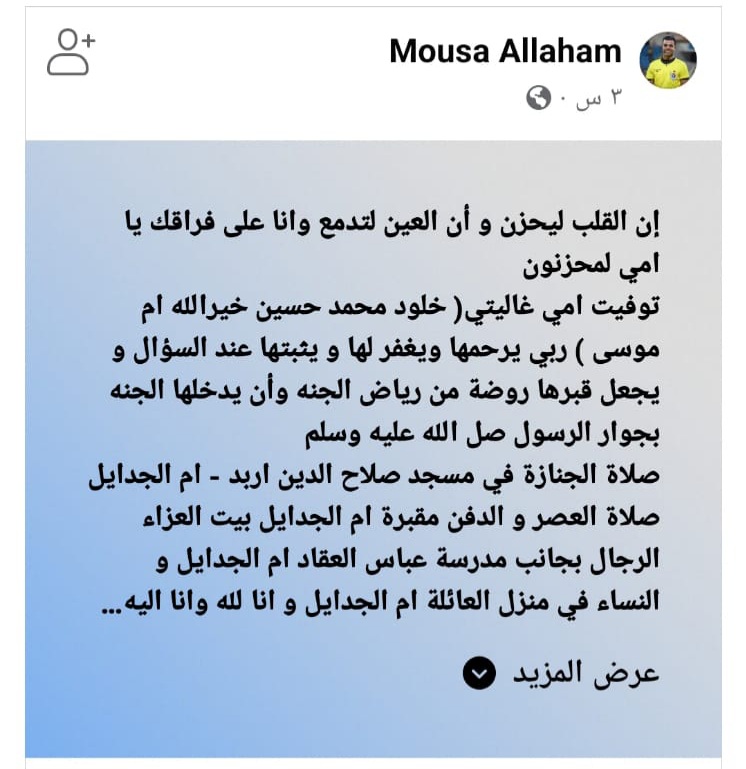Open Mousa Allaham's profile picture
Screen dimensions: 746x769
click(x=667, y=60)
